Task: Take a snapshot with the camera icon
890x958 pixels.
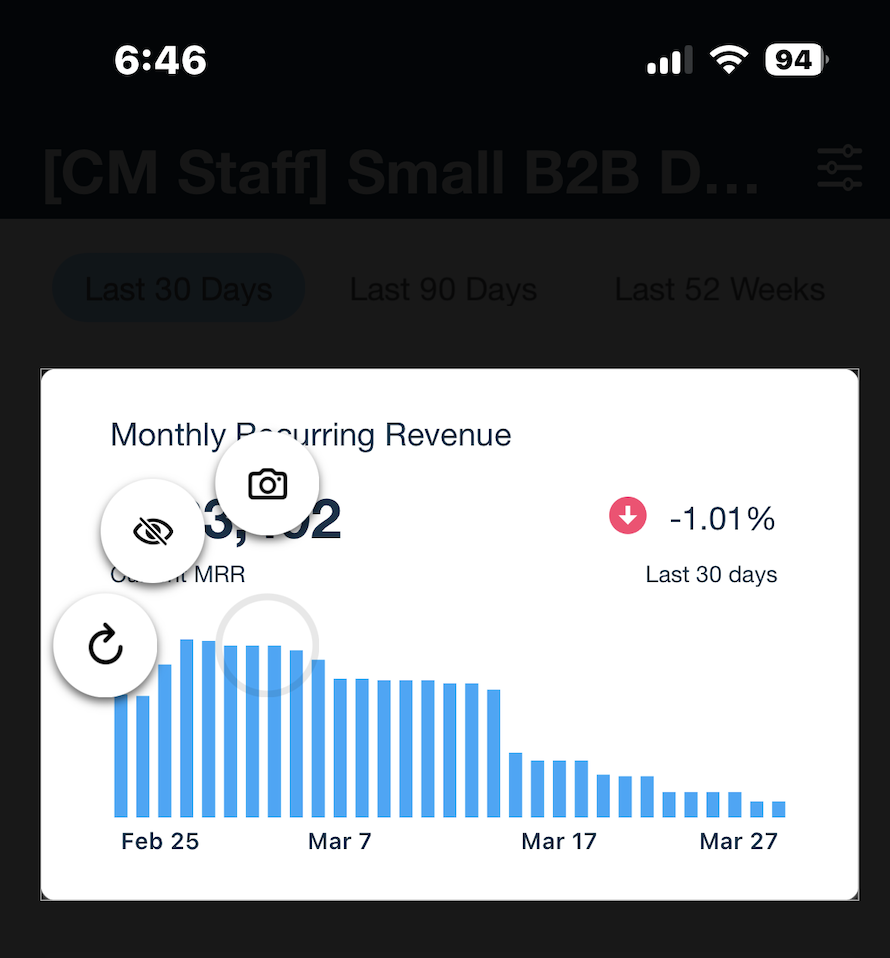Action: coord(267,485)
